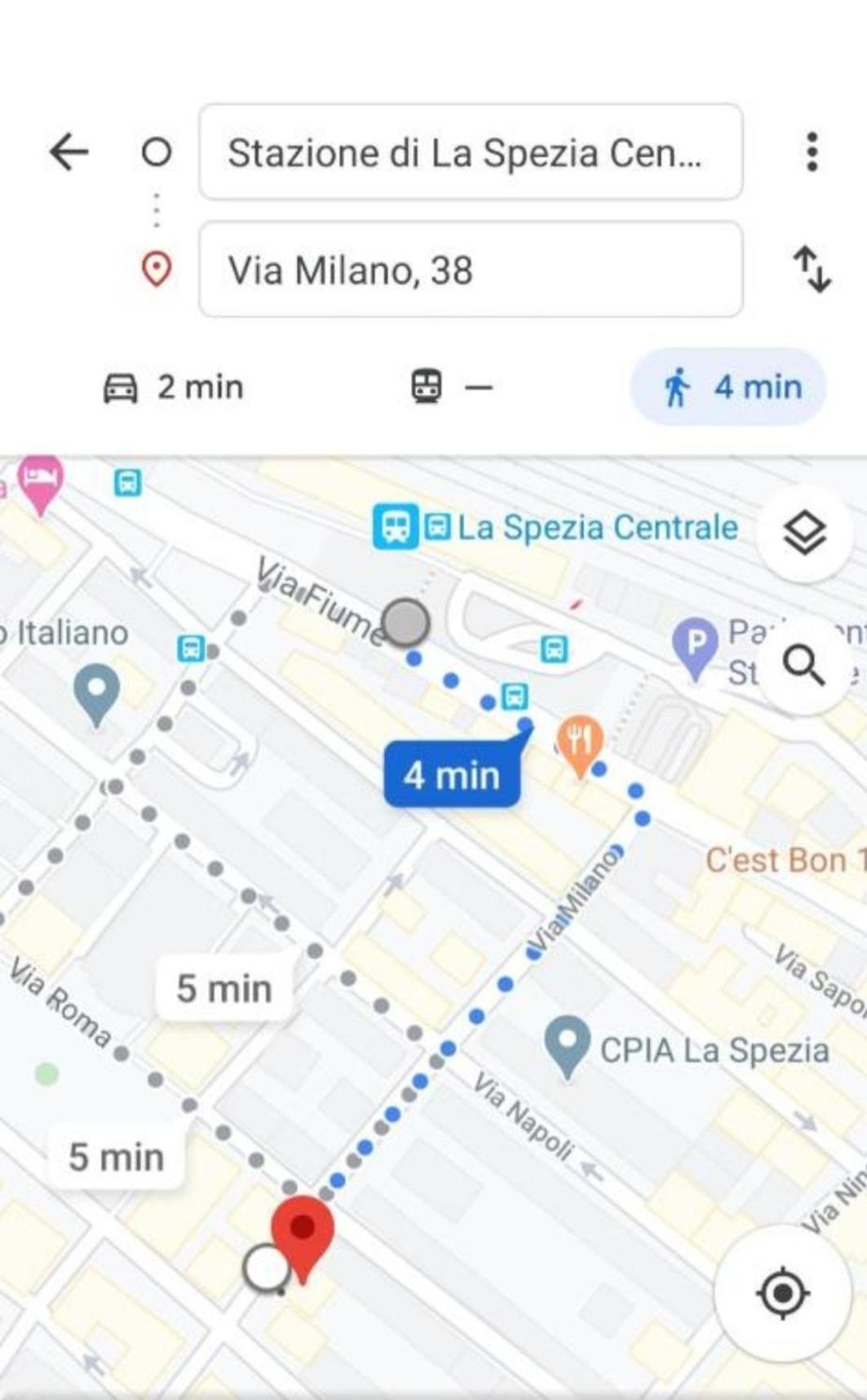The height and width of the screenshot is (1400, 867).
Task: Go back with the arrow icon
Action: 69,152
